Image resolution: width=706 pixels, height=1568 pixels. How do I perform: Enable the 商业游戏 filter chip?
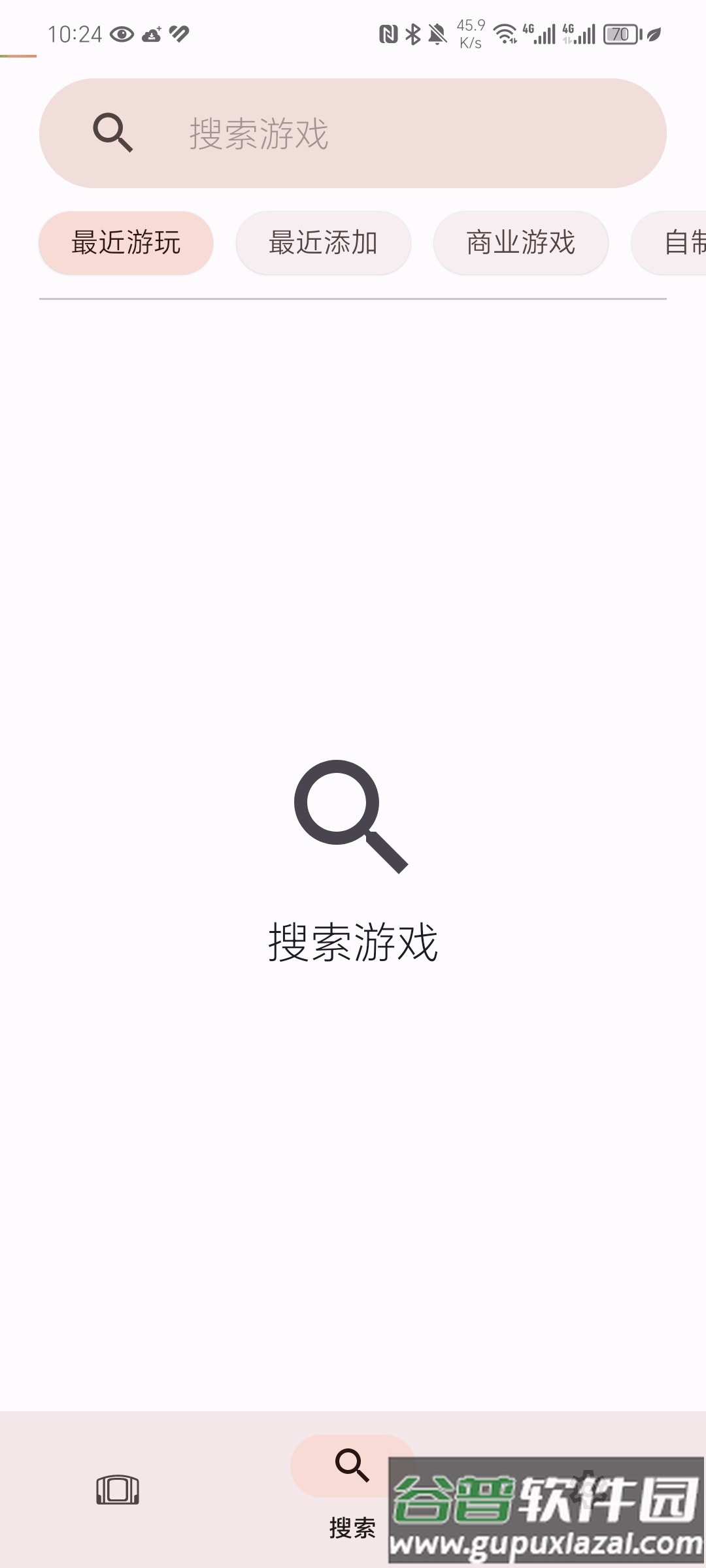click(x=520, y=242)
